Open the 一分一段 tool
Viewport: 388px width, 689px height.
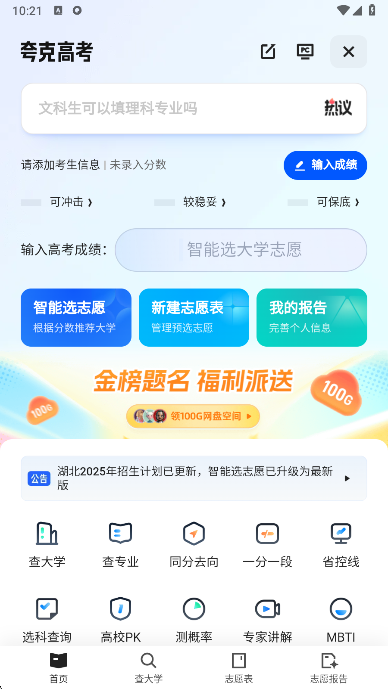267,545
